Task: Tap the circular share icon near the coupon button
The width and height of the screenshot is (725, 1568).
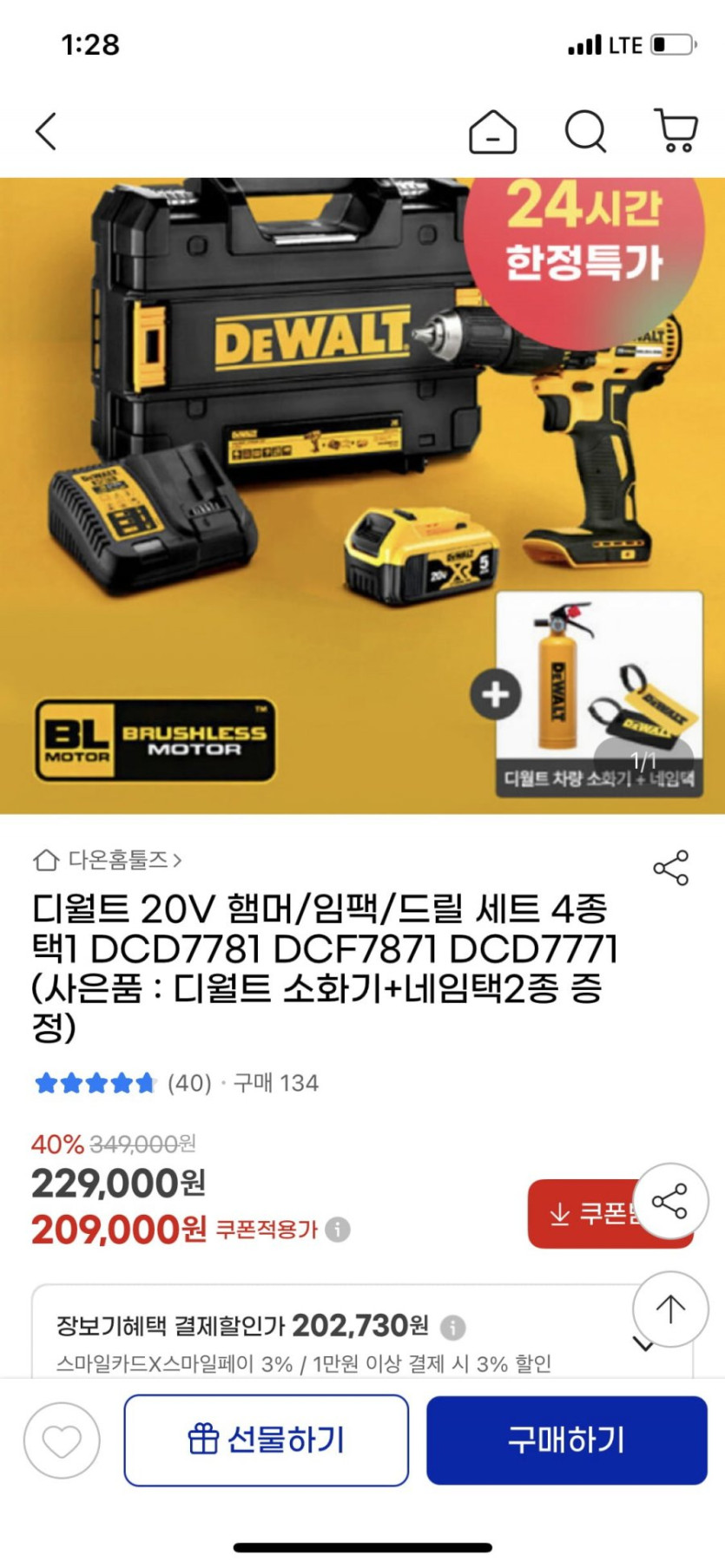Action: click(x=669, y=1199)
